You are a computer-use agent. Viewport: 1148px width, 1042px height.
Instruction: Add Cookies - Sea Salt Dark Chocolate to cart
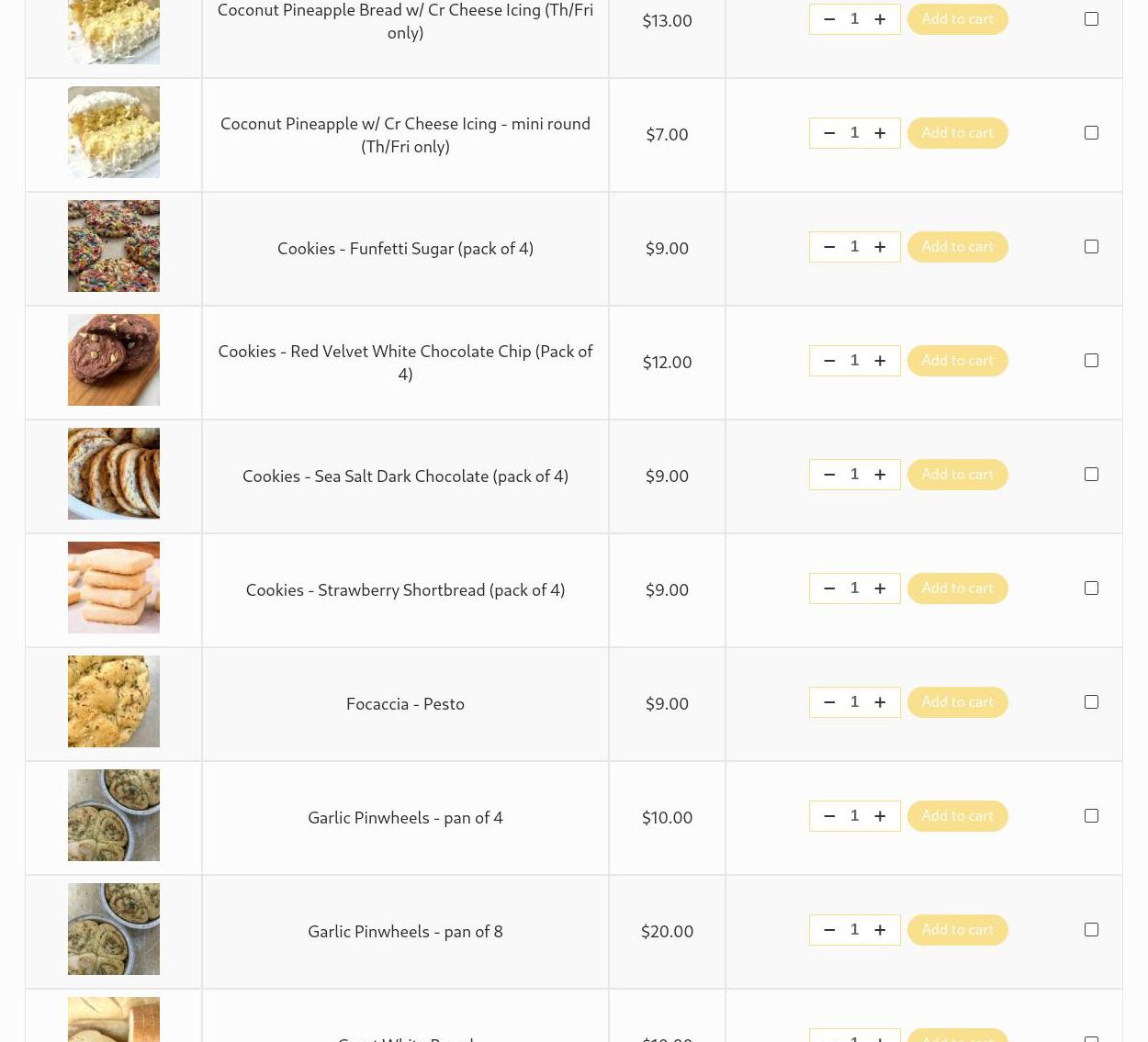(x=957, y=475)
